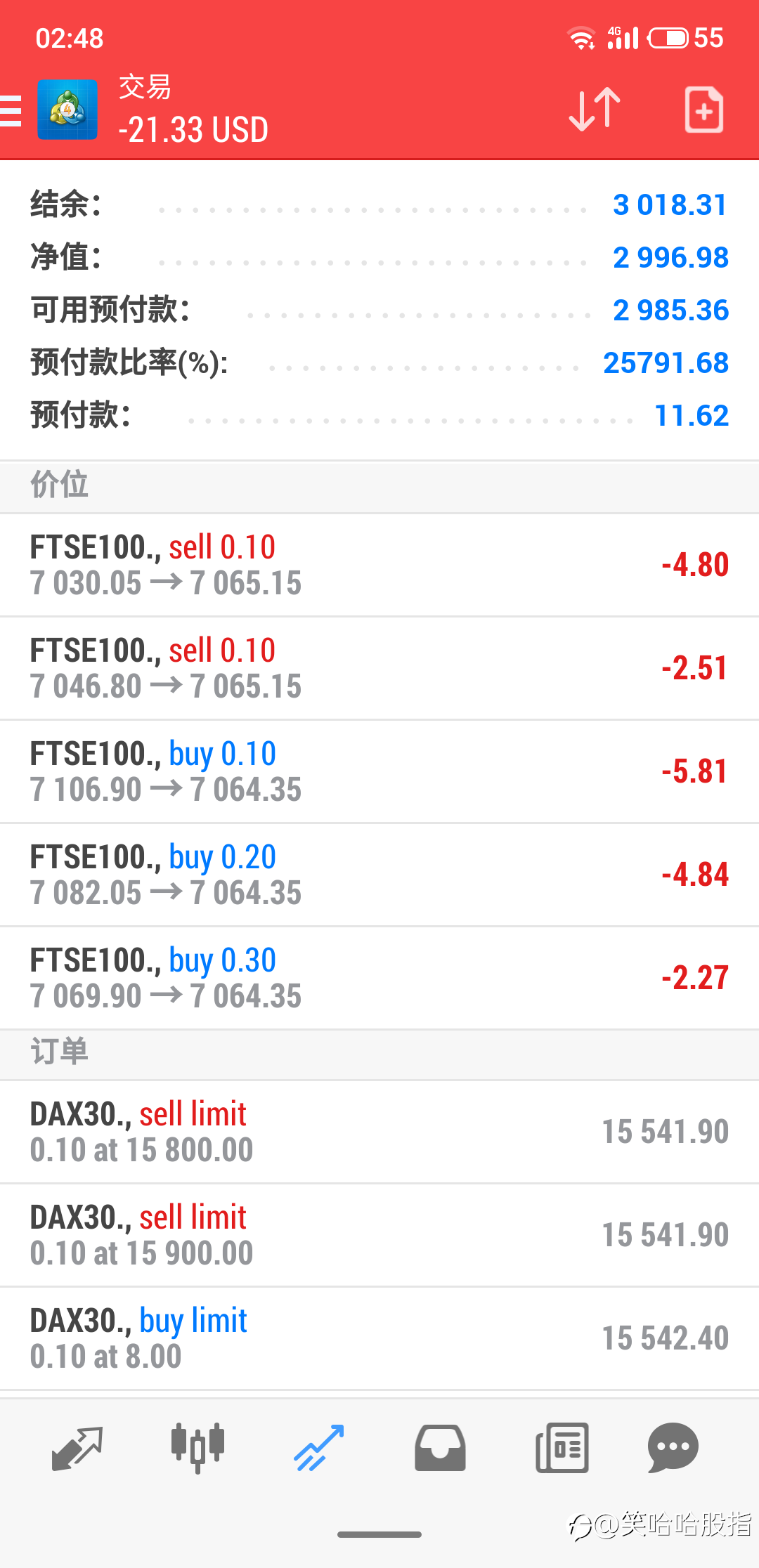759x1568 pixels.
Task: Open FTSE100 sell position at 7 046.80
Action: tap(379, 669)
